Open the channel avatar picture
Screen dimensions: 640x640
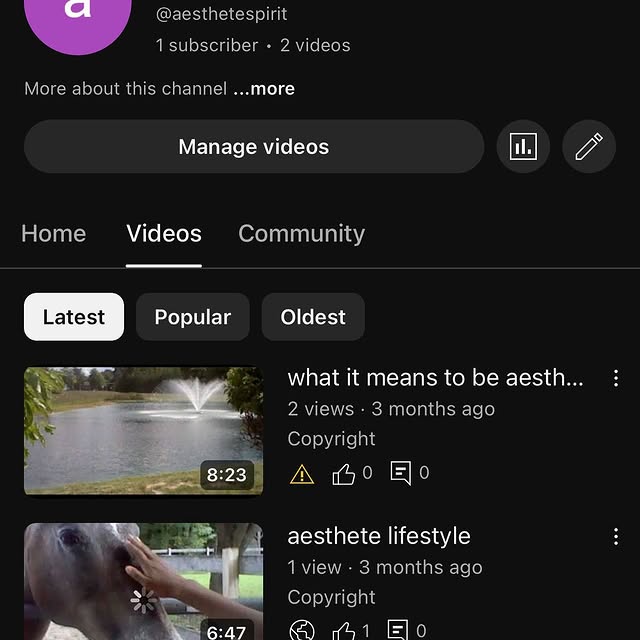77,16
